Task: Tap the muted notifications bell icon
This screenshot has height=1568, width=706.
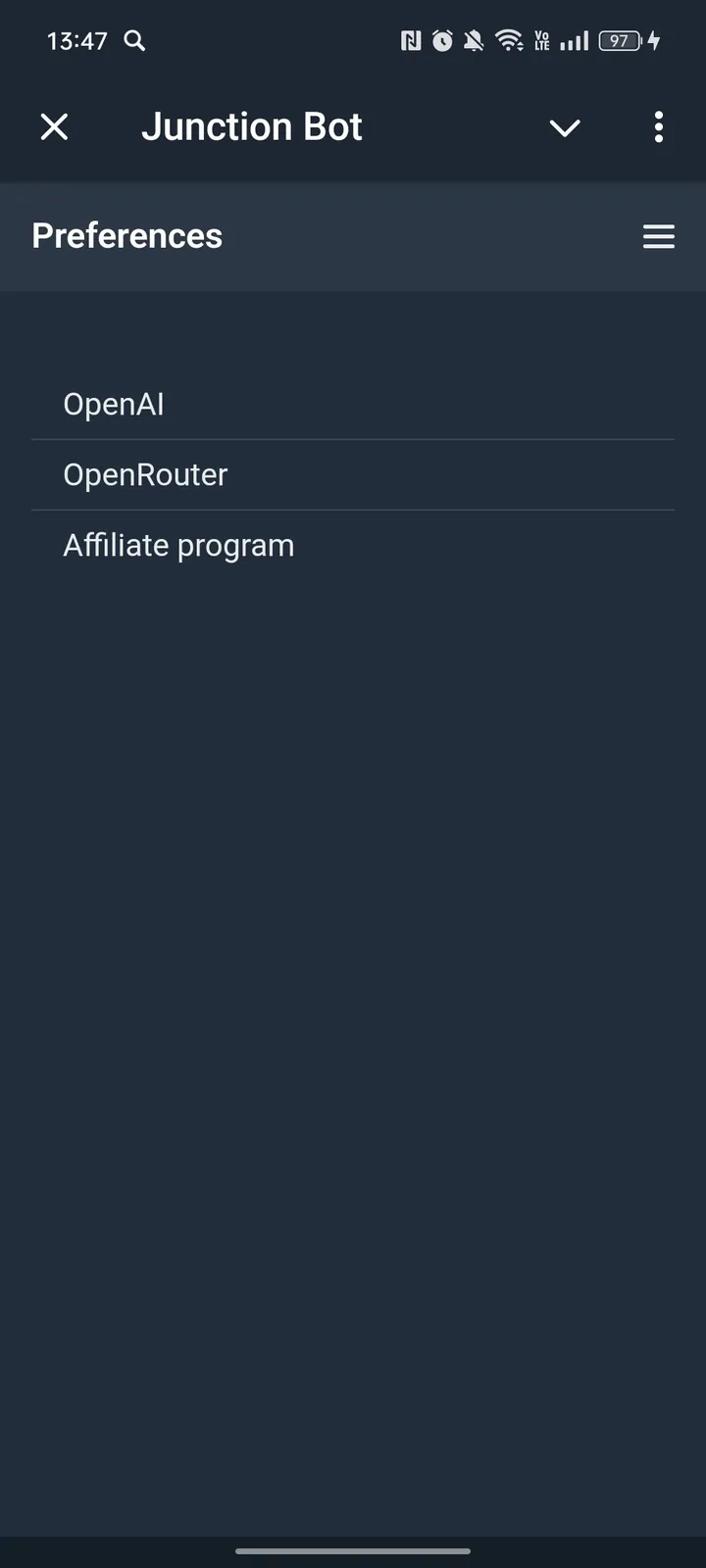Action: pos(474,41)
